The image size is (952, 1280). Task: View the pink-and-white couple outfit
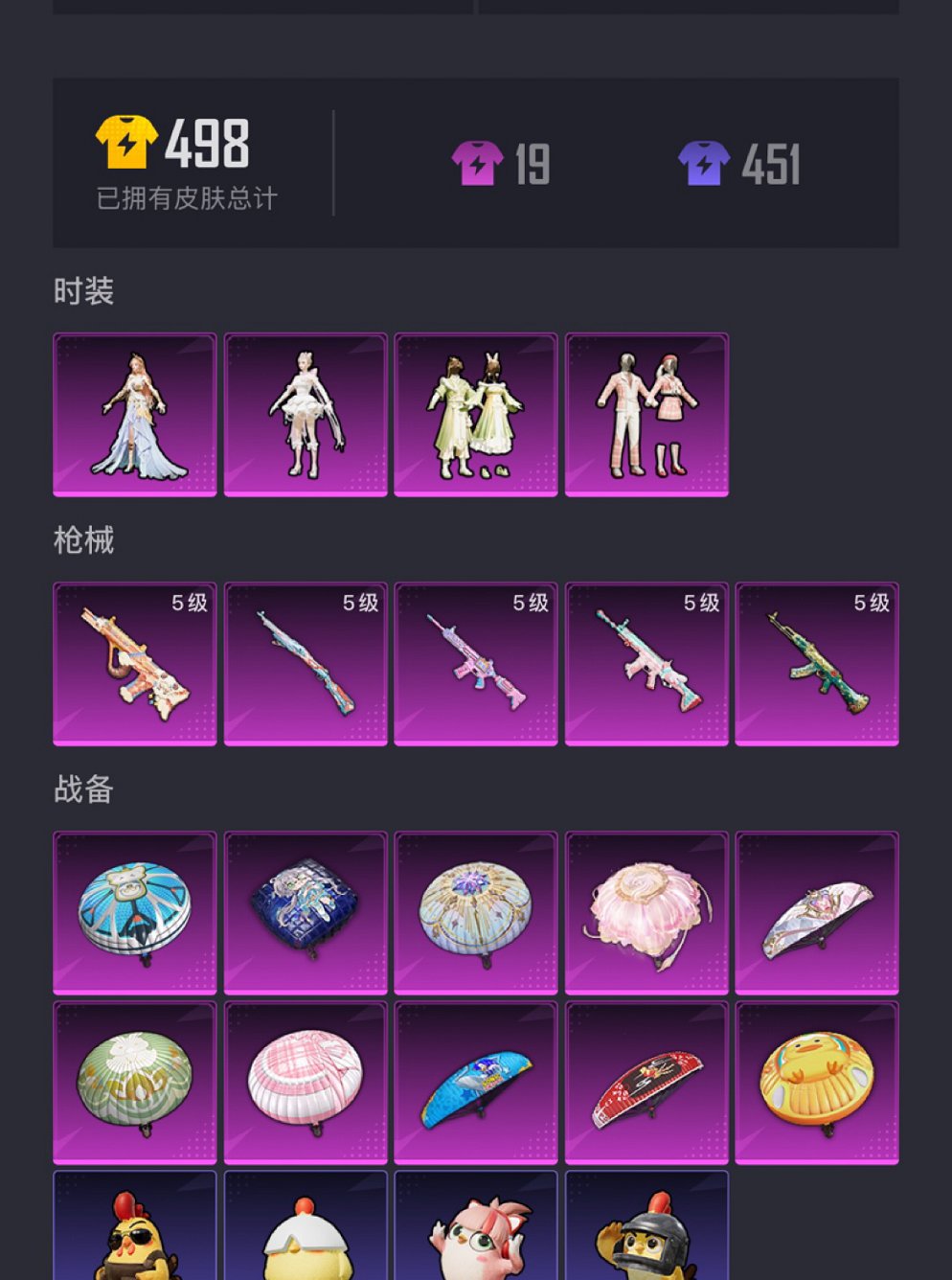[x=646, y=414]
